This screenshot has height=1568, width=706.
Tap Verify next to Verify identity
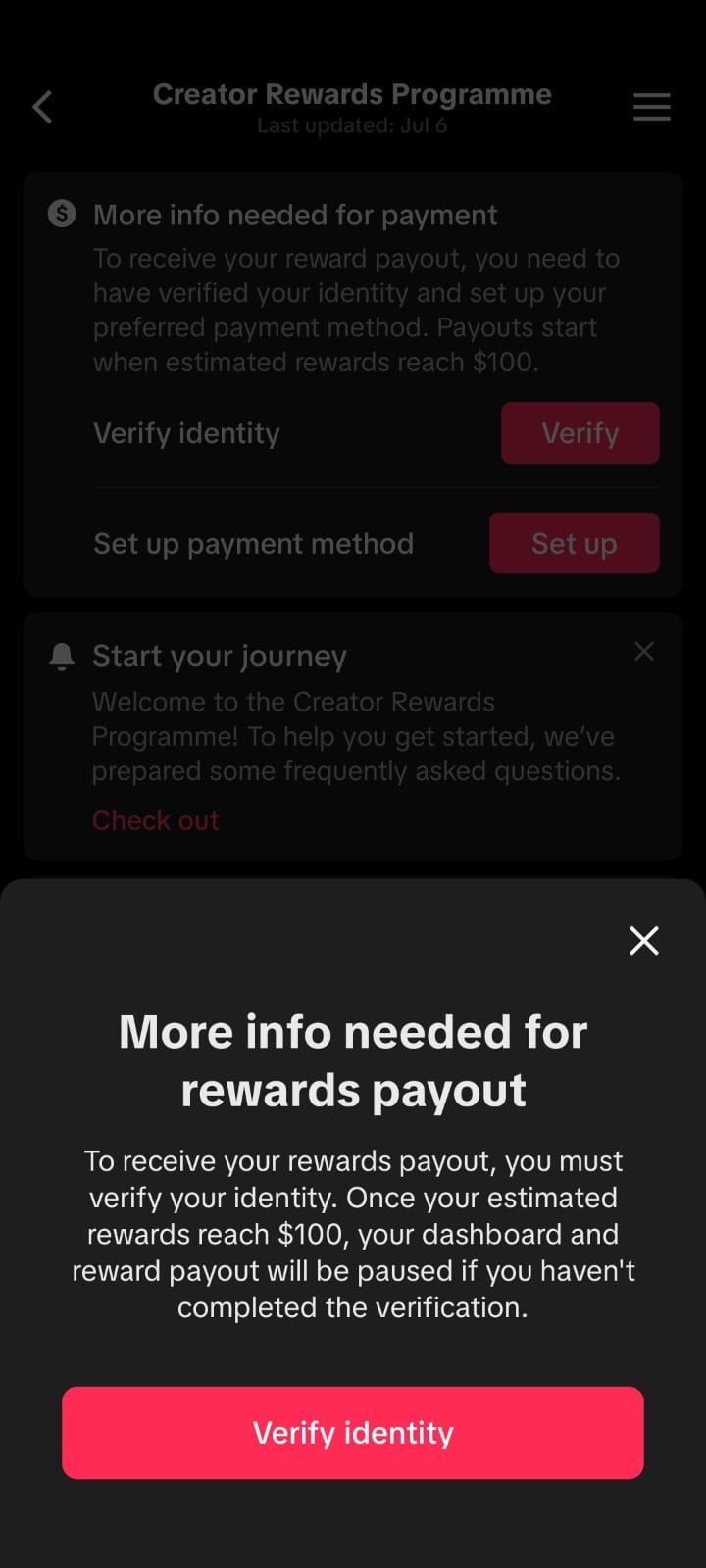[x=580, y=432]
